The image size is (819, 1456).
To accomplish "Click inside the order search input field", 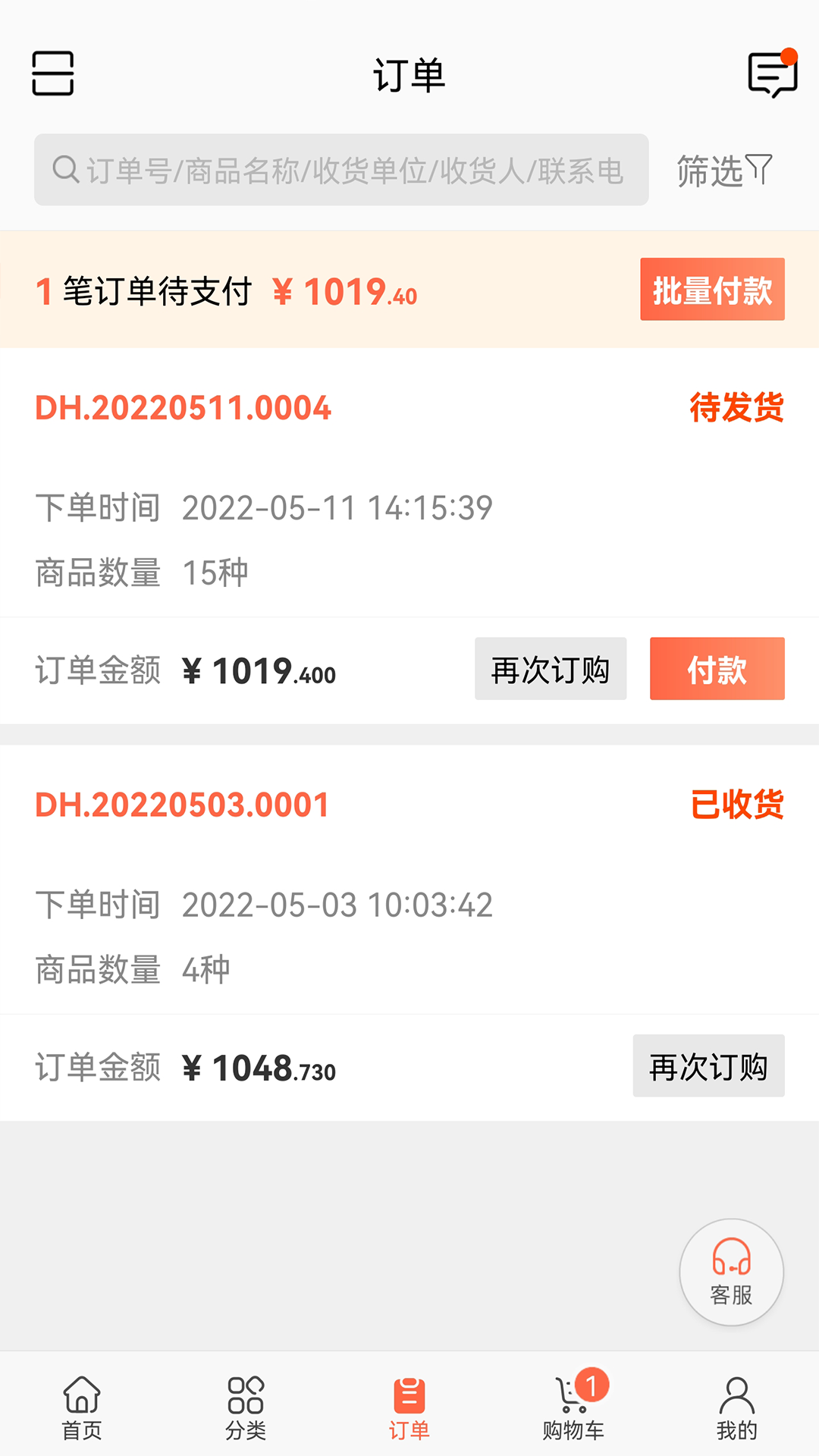I will click(x=341, y=170).
